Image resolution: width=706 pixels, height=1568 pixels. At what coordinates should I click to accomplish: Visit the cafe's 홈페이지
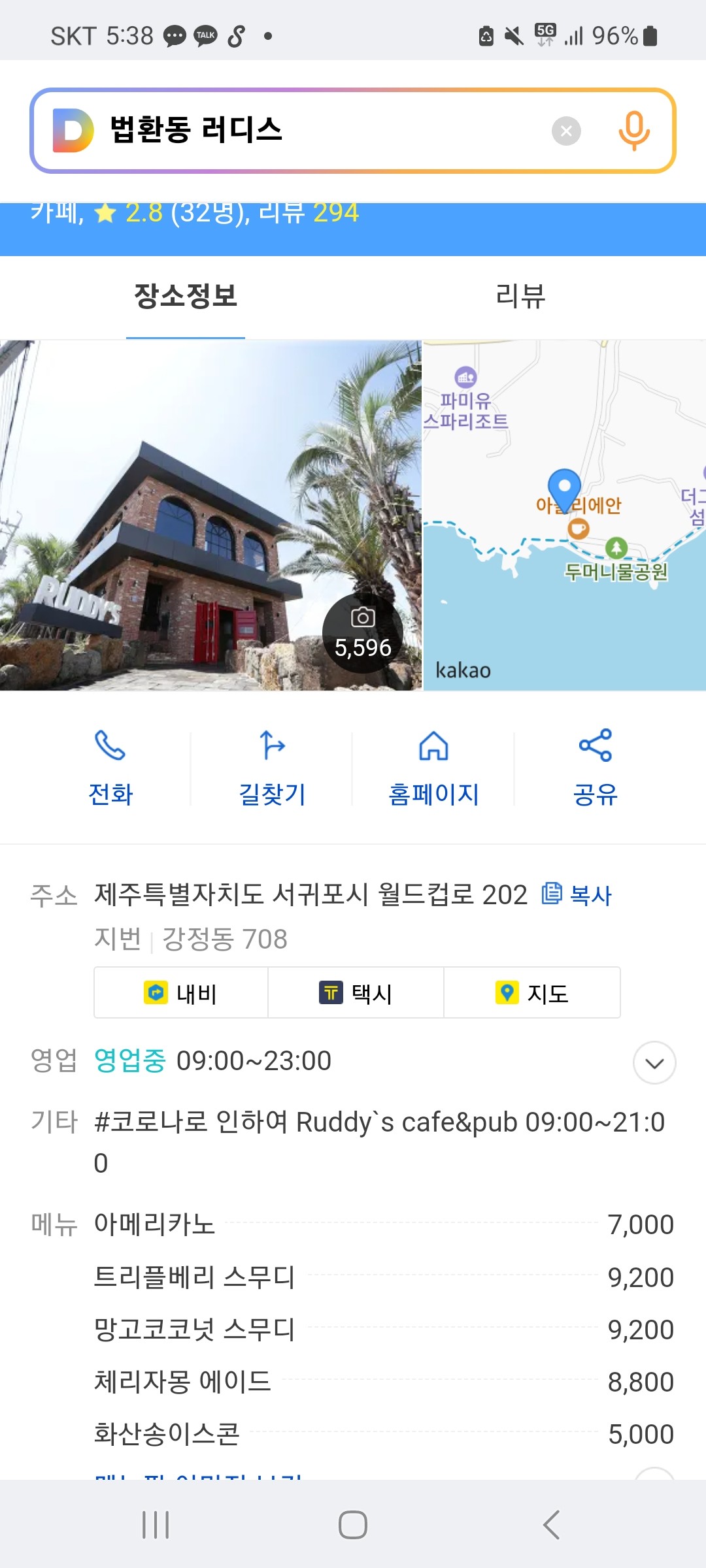[433, 768]
